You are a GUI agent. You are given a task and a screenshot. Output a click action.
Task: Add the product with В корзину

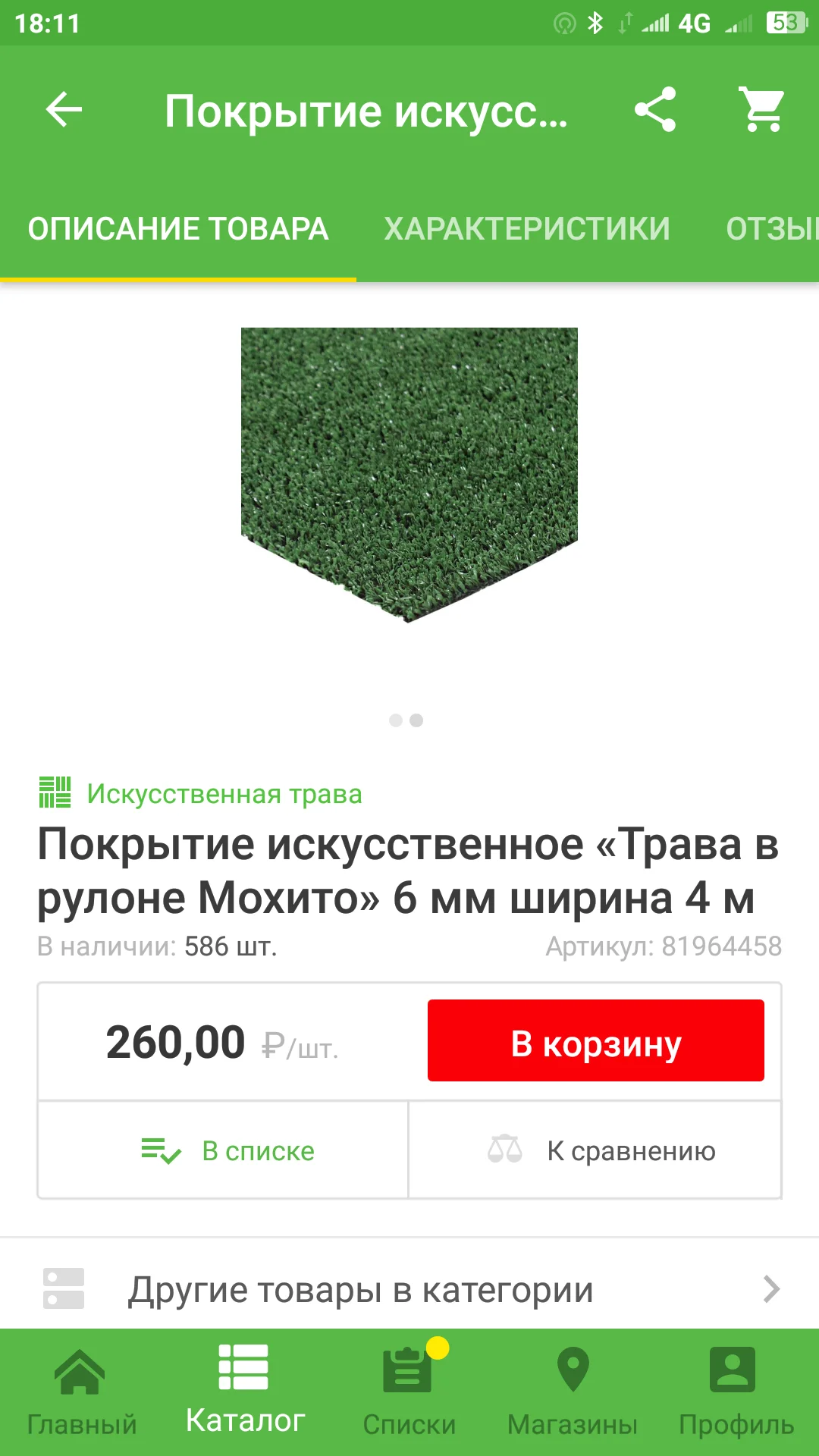596,1040
